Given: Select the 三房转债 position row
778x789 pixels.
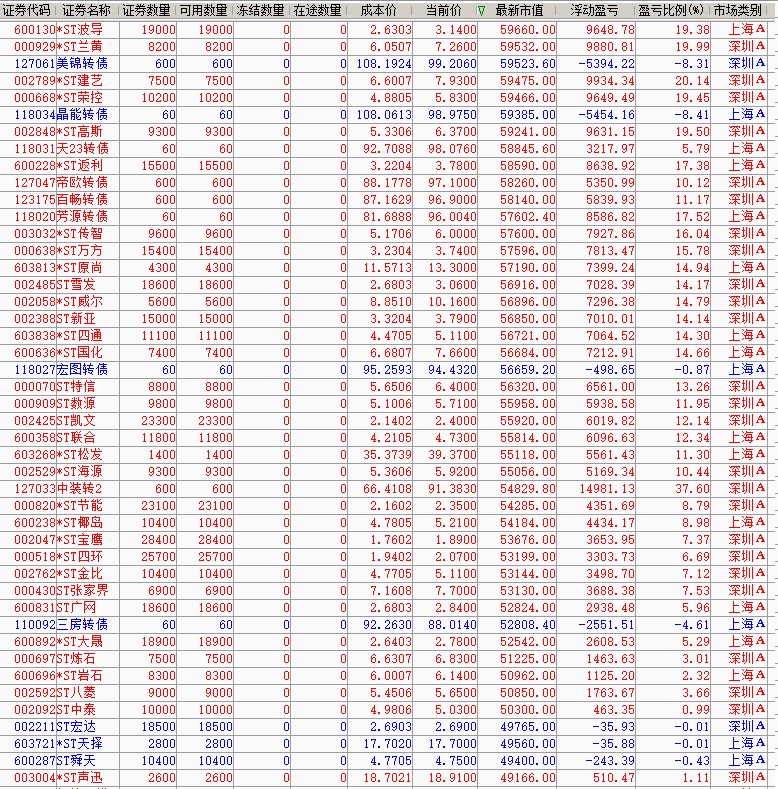Looking at the screenshot, I should point(383,624).
